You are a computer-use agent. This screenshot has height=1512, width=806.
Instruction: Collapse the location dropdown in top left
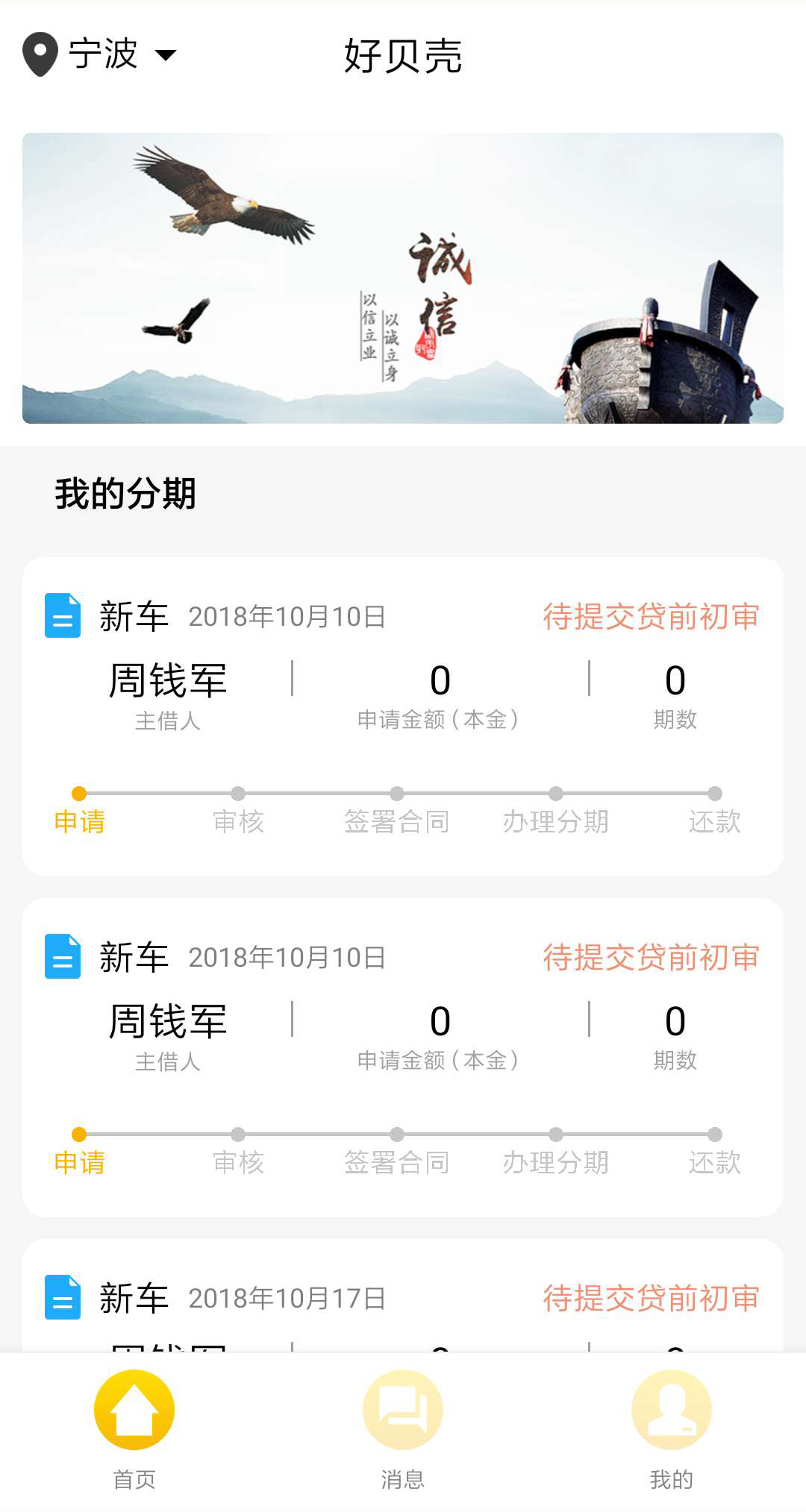[166, 54]
